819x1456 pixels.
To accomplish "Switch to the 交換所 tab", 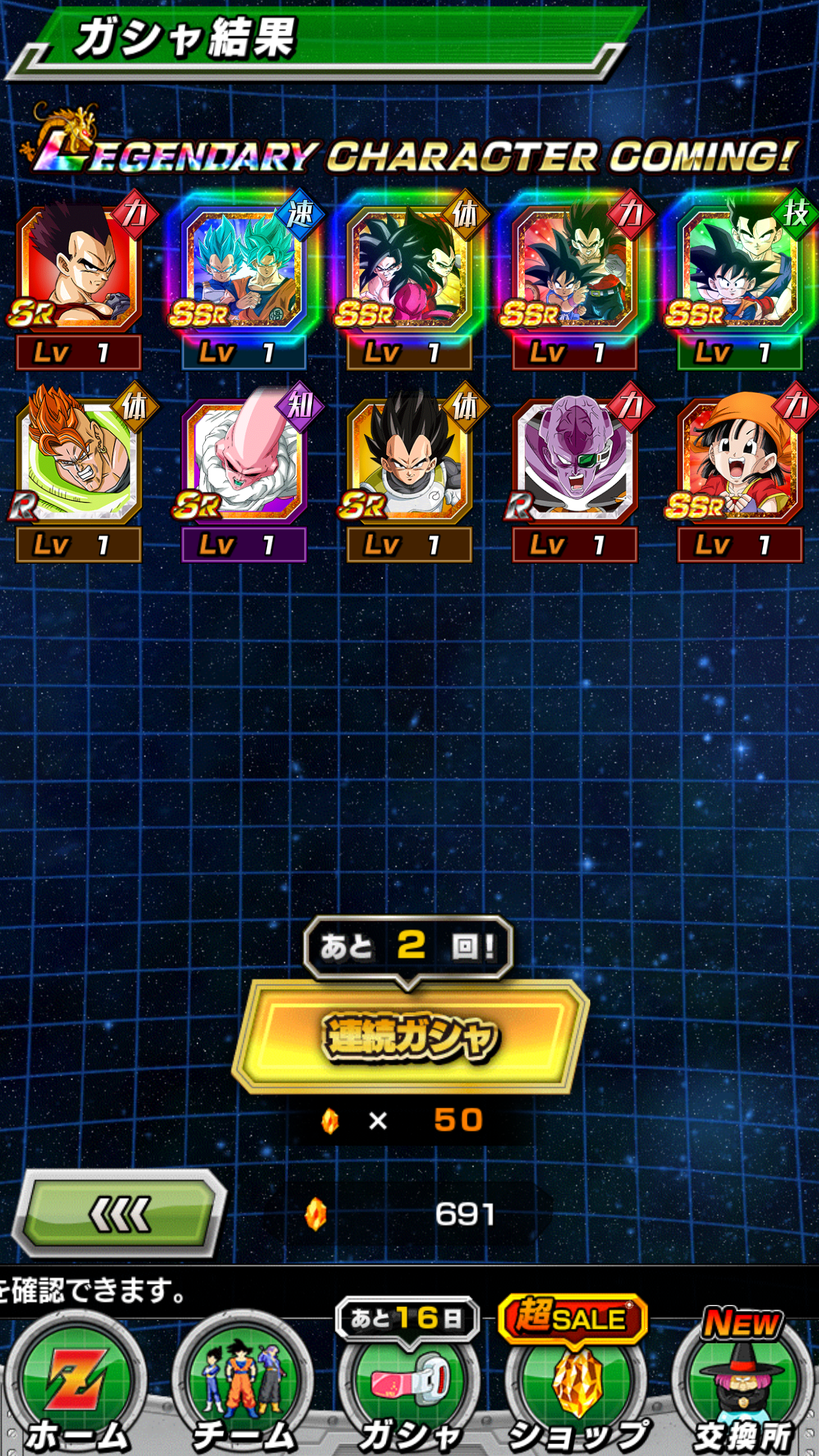I will click(742, 1385).
